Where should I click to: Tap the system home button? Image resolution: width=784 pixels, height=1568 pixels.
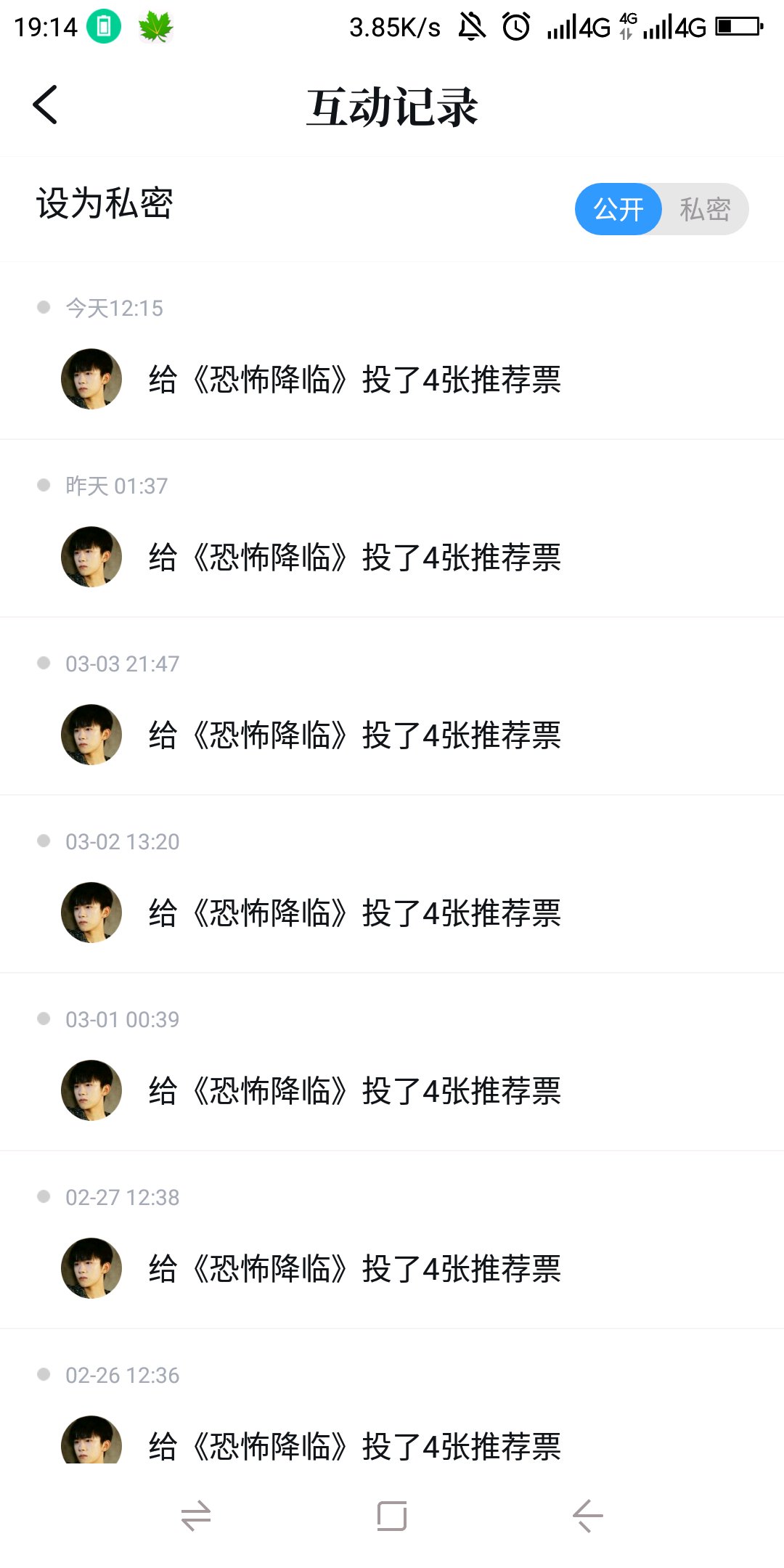[x=392, y=1516]
